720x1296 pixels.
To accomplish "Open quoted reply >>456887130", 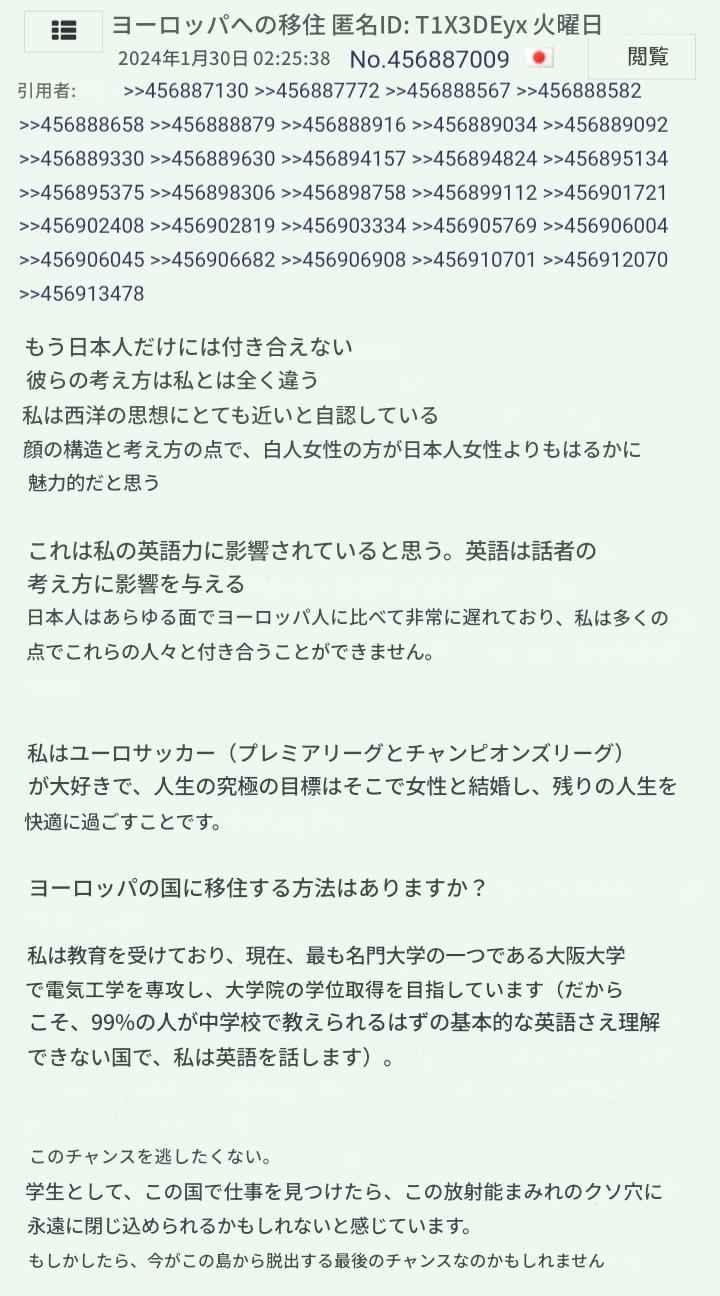I will (x=186, y=91).
